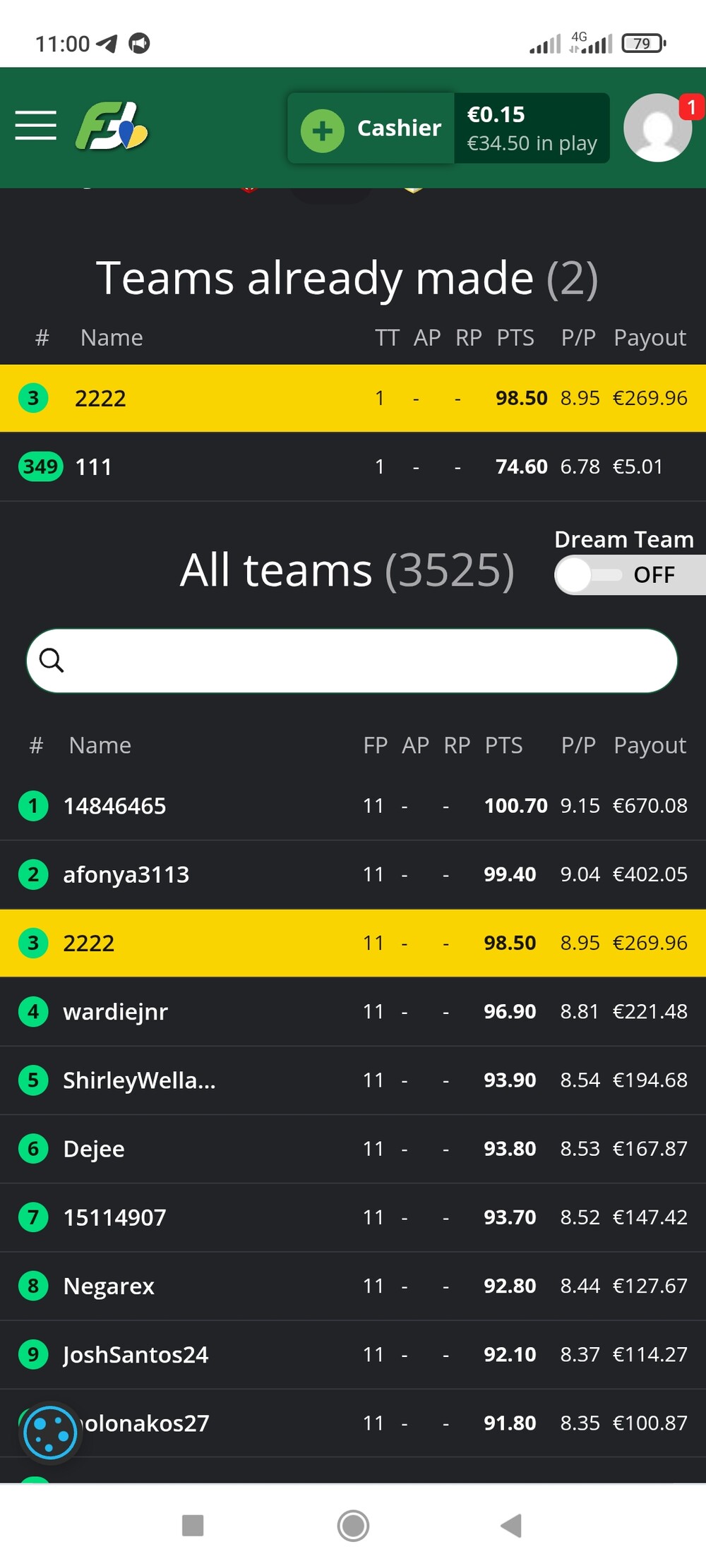Tap the team search field

352,661
